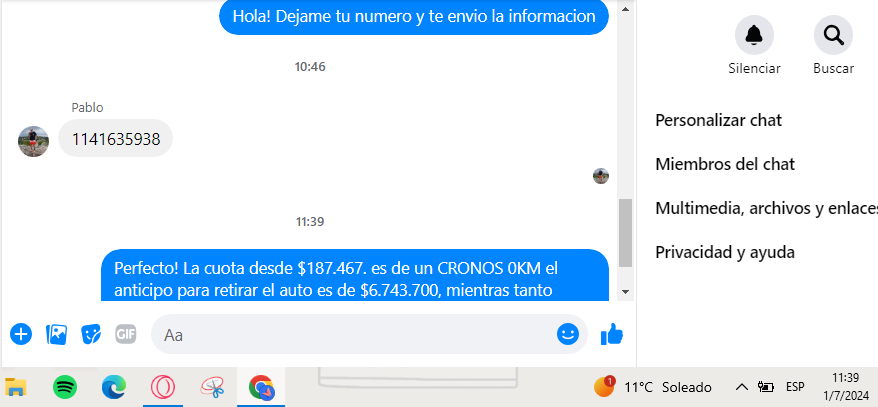
Task: Expand Multimedia, archivos y enlaces
Action: [765, 208]
